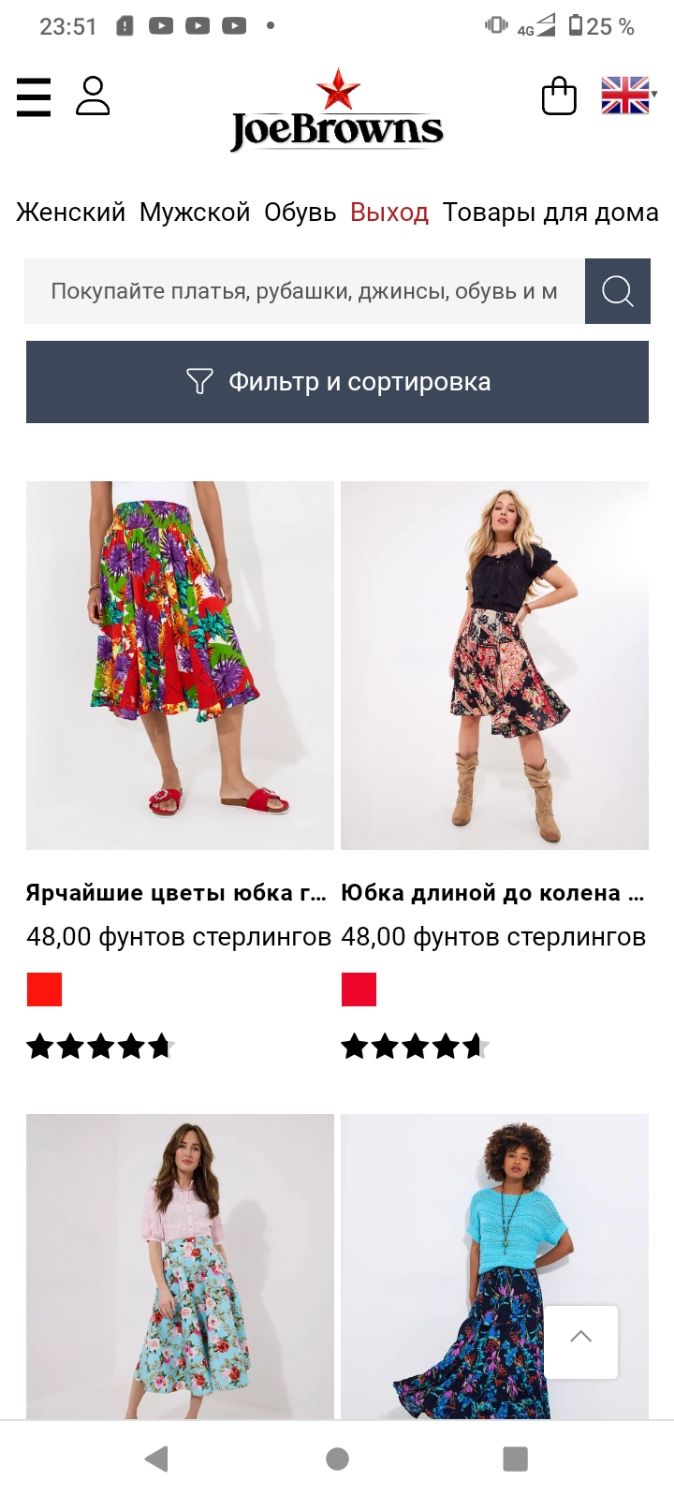674x1498 pixels.
Task: Open the Ярчайшие цветы юбка product
Action: pos(180,665)
